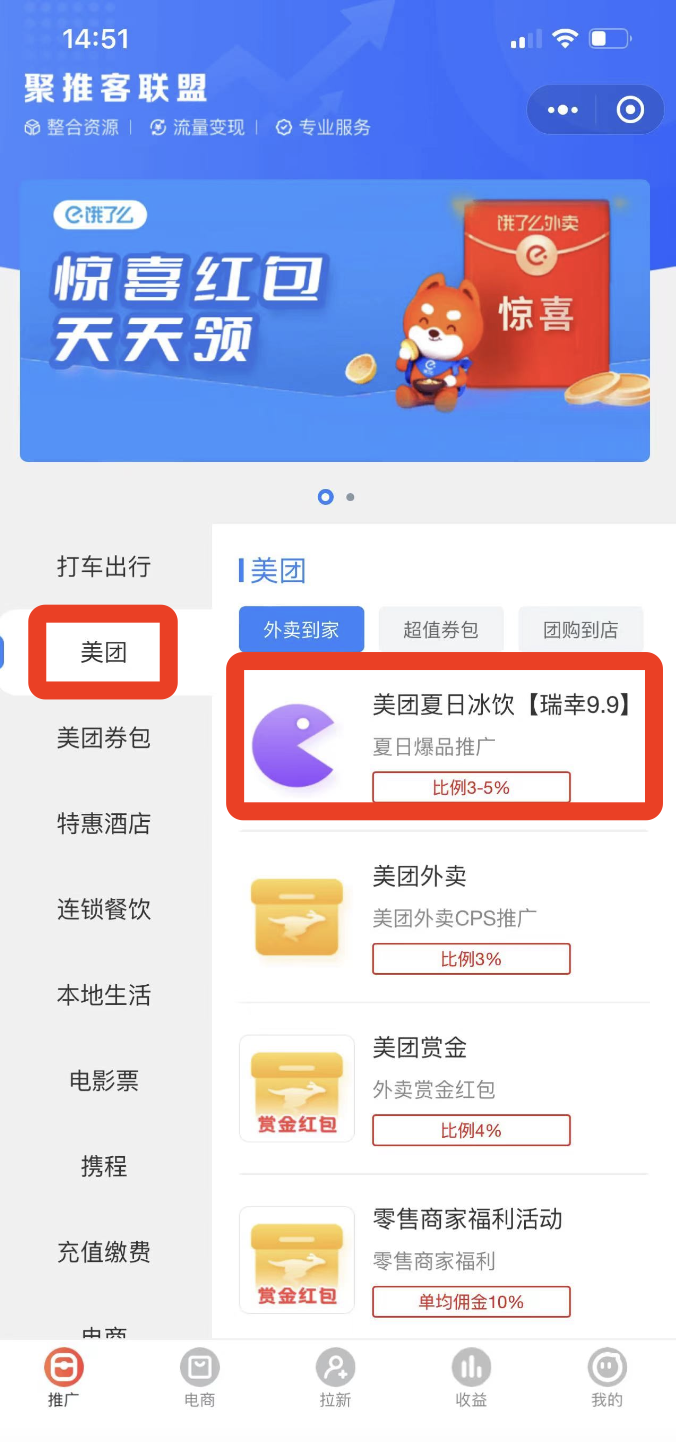The image size is (676, 1442).
Task: Select 电影票 category in sidebar
Action: tap(104, 1081)
